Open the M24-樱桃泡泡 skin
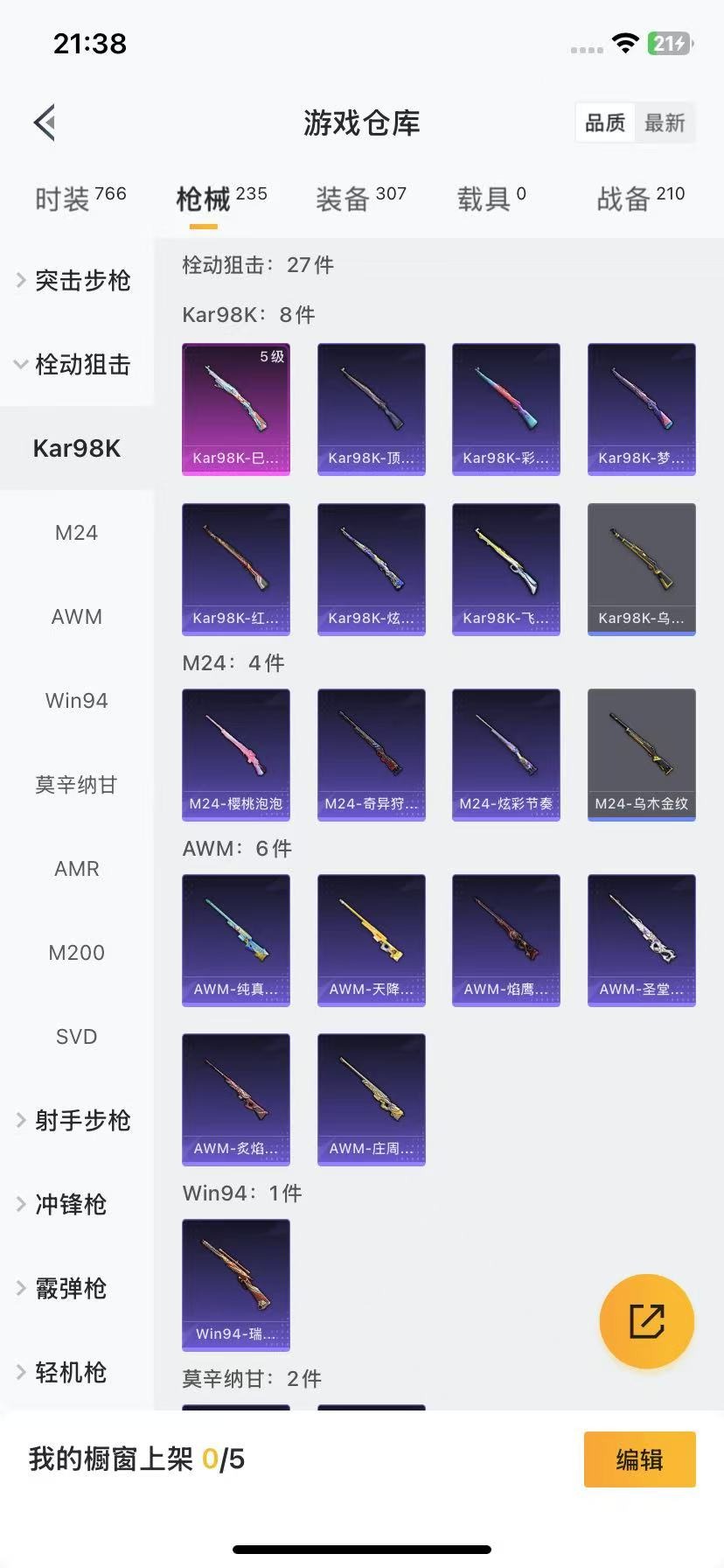Image resolution: width=724 pixels, height=1568 pixels. click(236, 755)
